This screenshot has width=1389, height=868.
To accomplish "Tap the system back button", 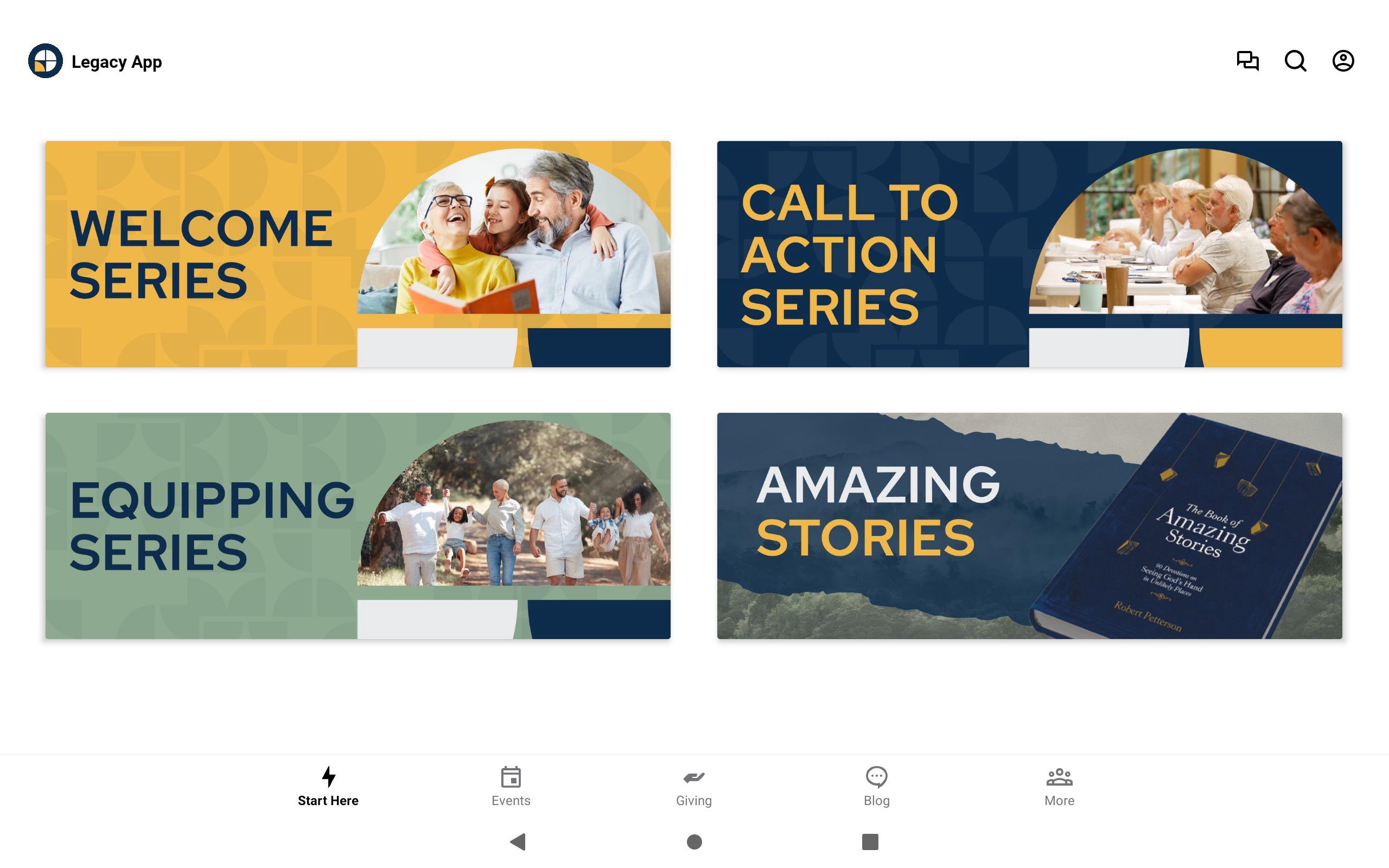I will click(518, 841).
